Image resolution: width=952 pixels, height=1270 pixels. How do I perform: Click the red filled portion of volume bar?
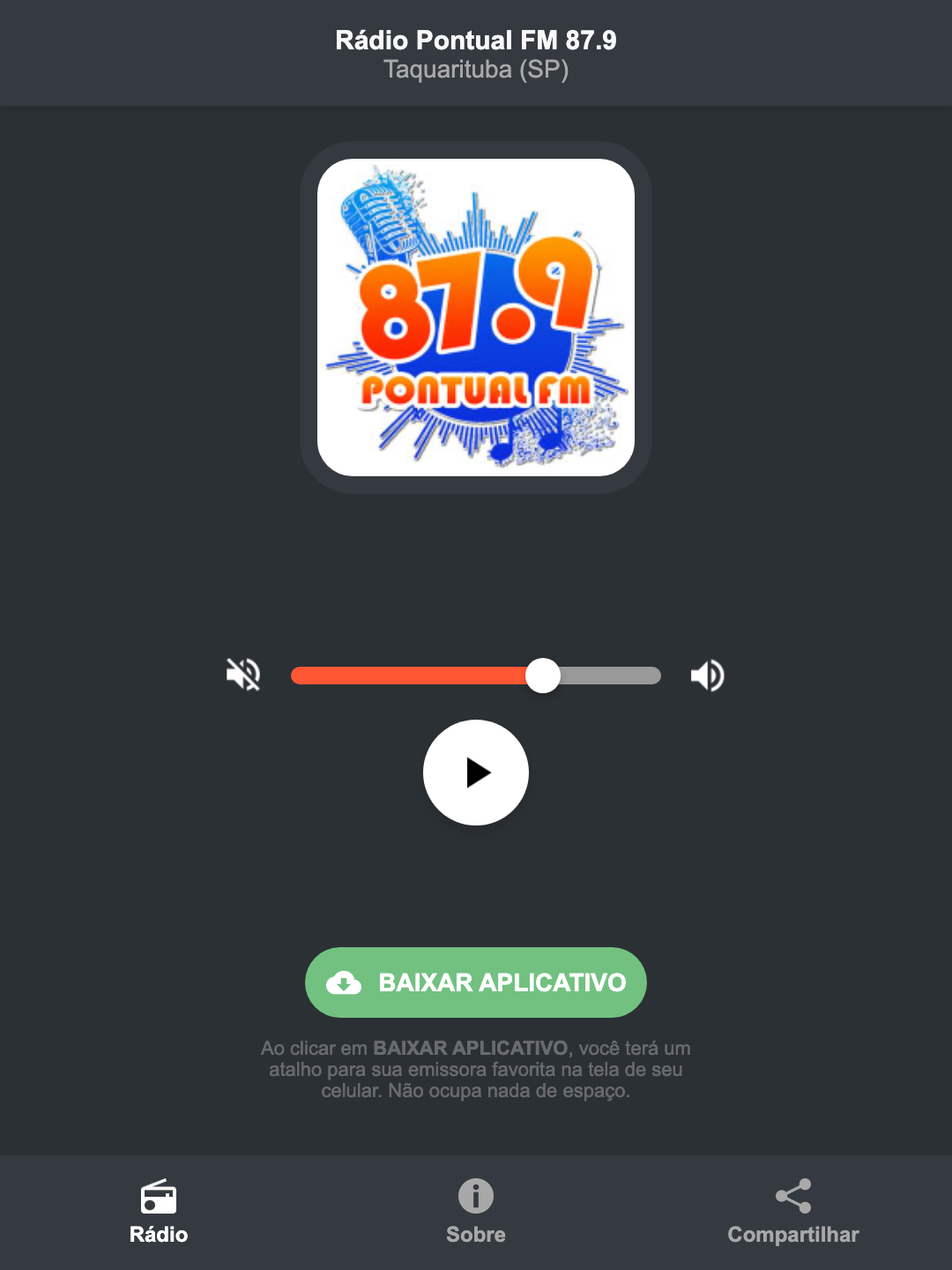pyautogui.click(x=414, y=675)
